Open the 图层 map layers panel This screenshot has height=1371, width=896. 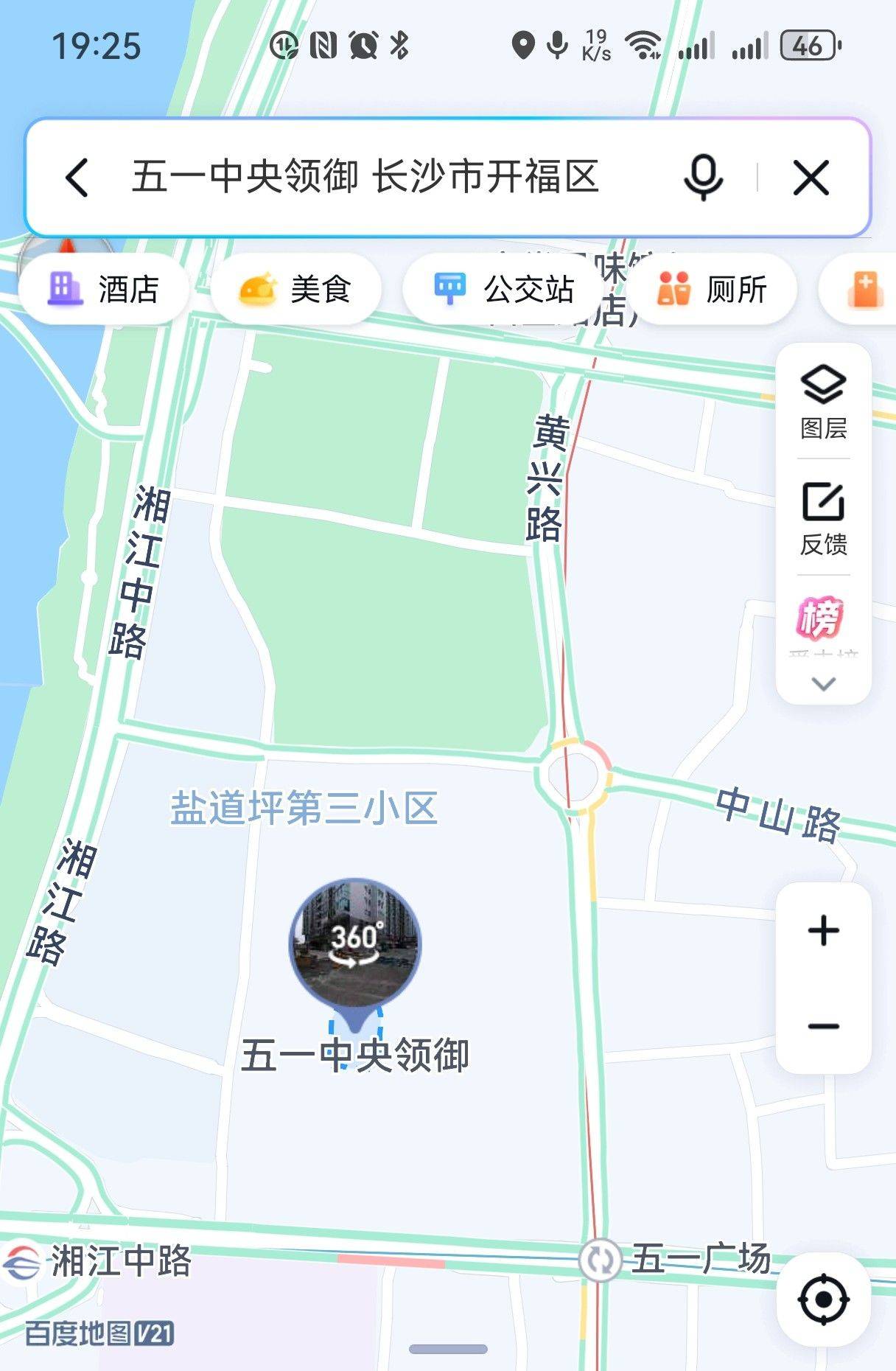point(823,402)
